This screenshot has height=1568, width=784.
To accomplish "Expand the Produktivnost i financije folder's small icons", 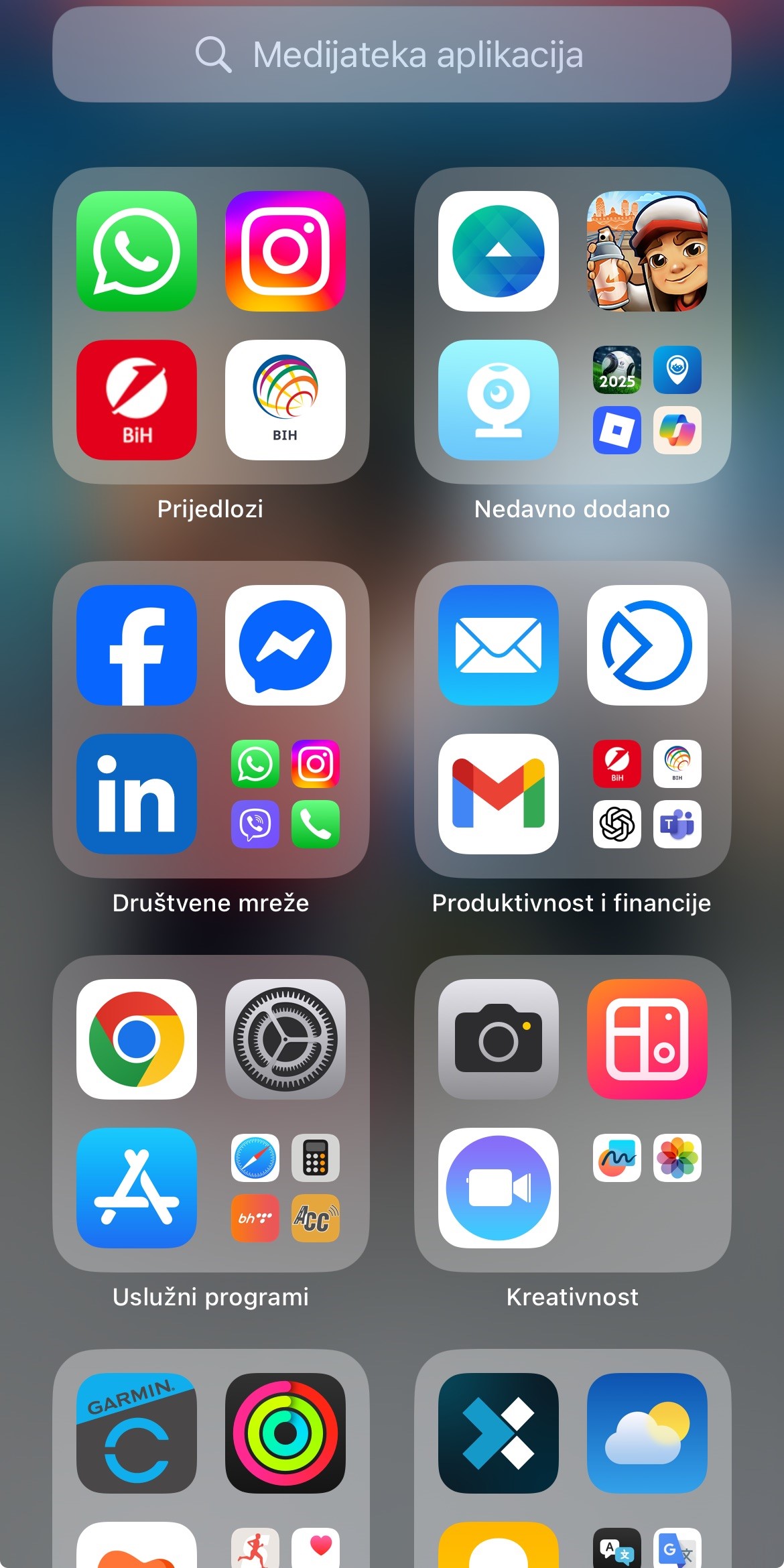I will coord(647,794).
